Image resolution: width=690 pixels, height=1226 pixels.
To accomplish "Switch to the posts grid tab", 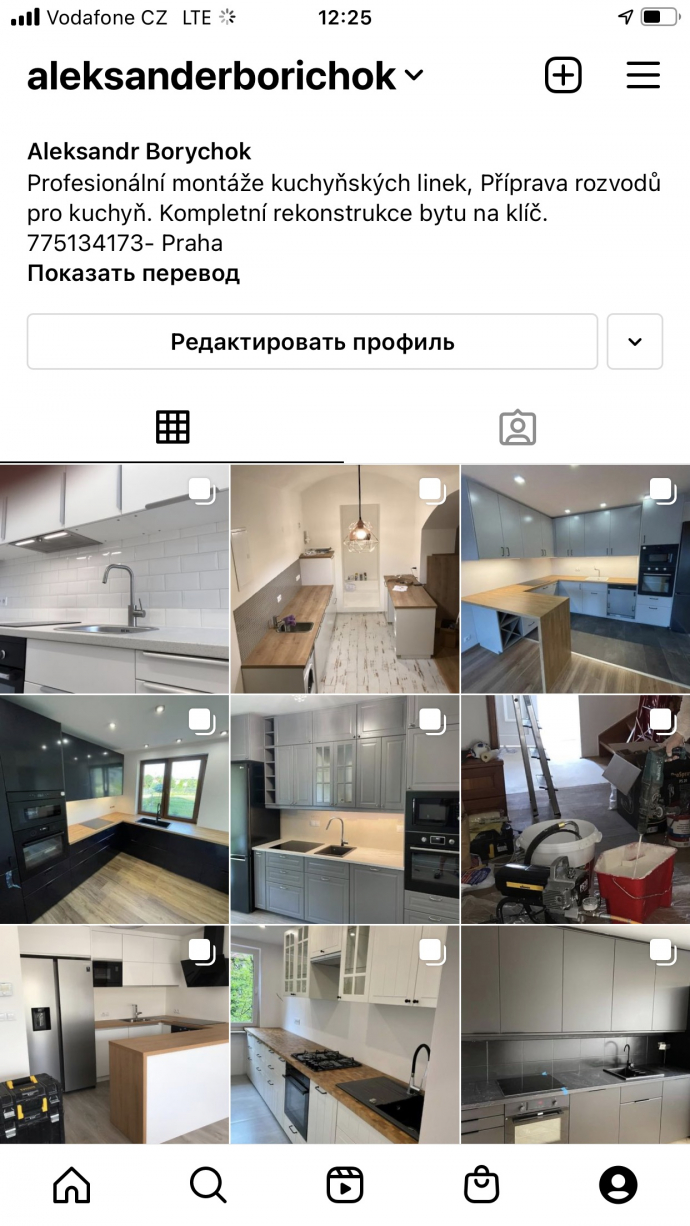I will coord(172,427).
